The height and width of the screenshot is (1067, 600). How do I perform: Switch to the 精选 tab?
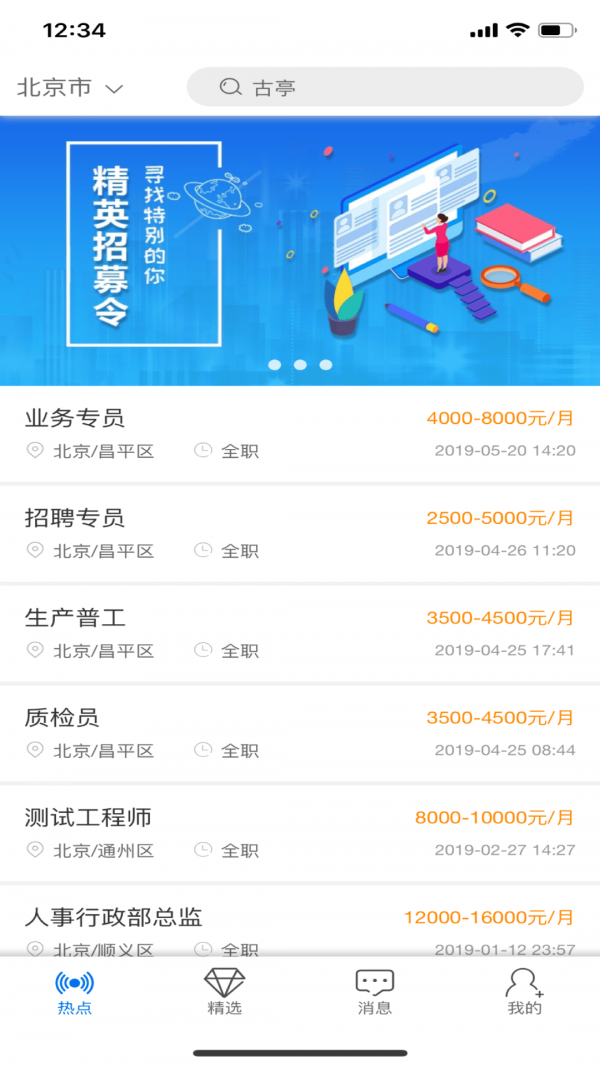[x=225, y=992]
